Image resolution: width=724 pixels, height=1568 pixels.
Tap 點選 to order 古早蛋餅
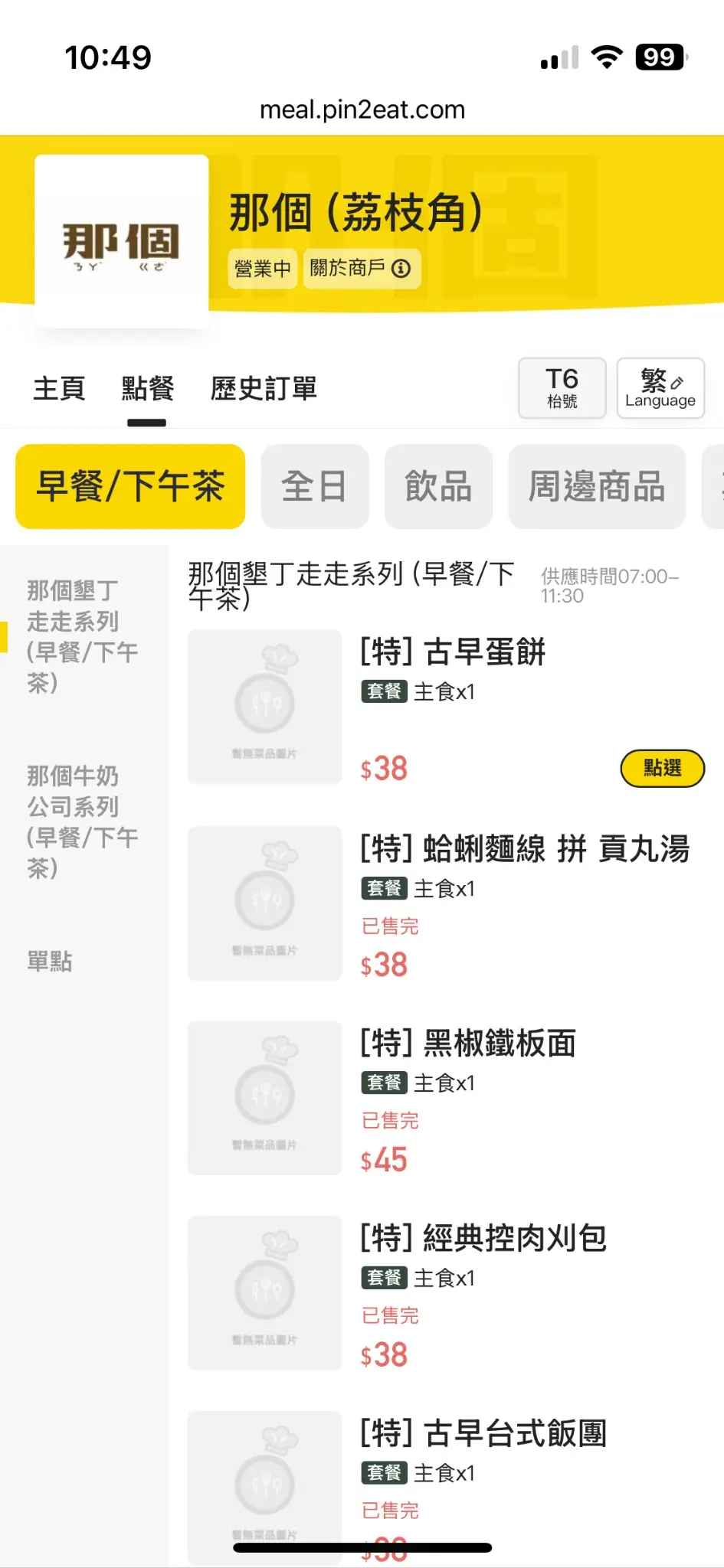[x=662, y=768]
